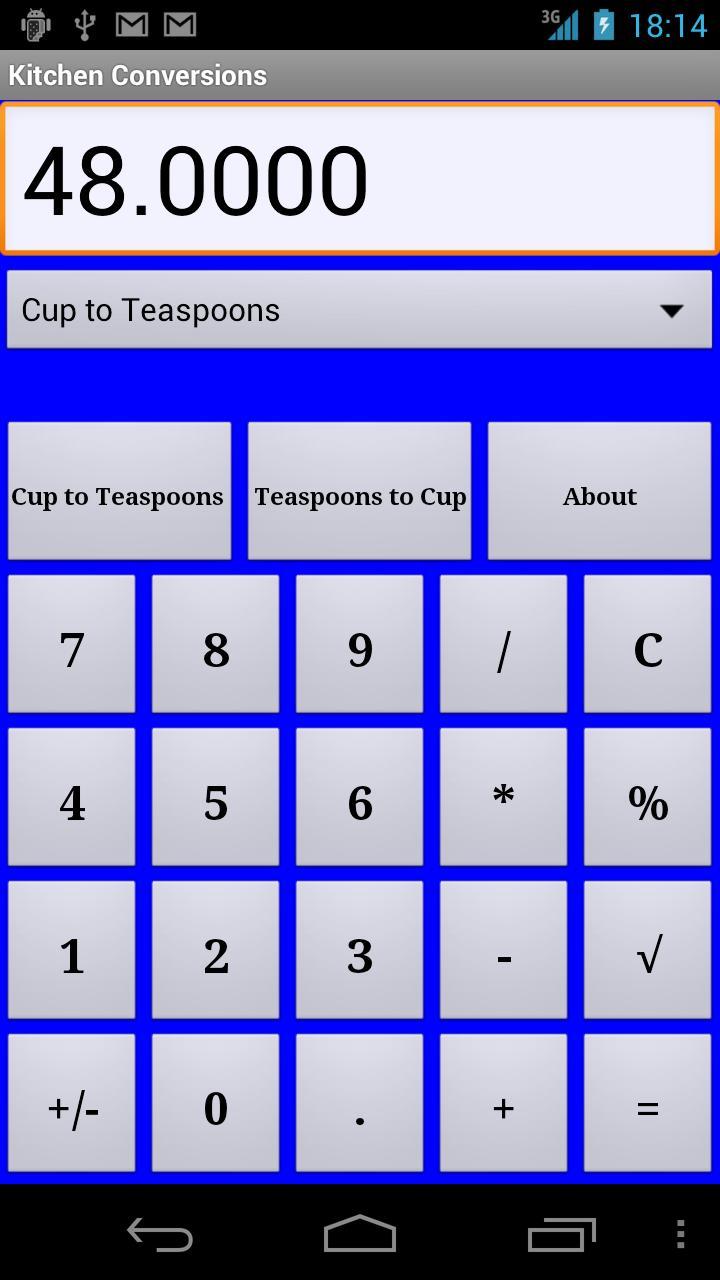Calculate the square root

tap(647, 950)
